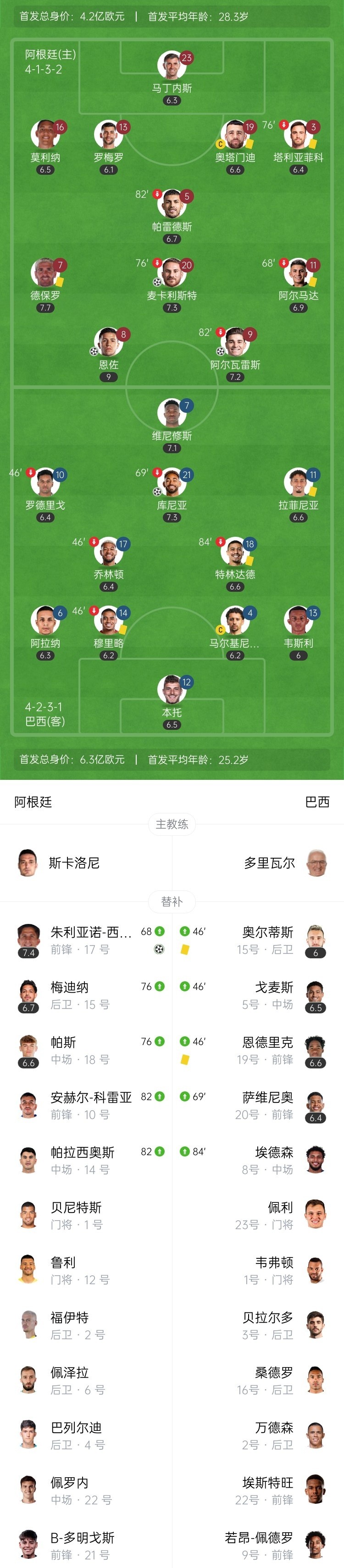
Task: Open substitute 朱利亚诺-西蒙尼's row
Action: point(85,940)
